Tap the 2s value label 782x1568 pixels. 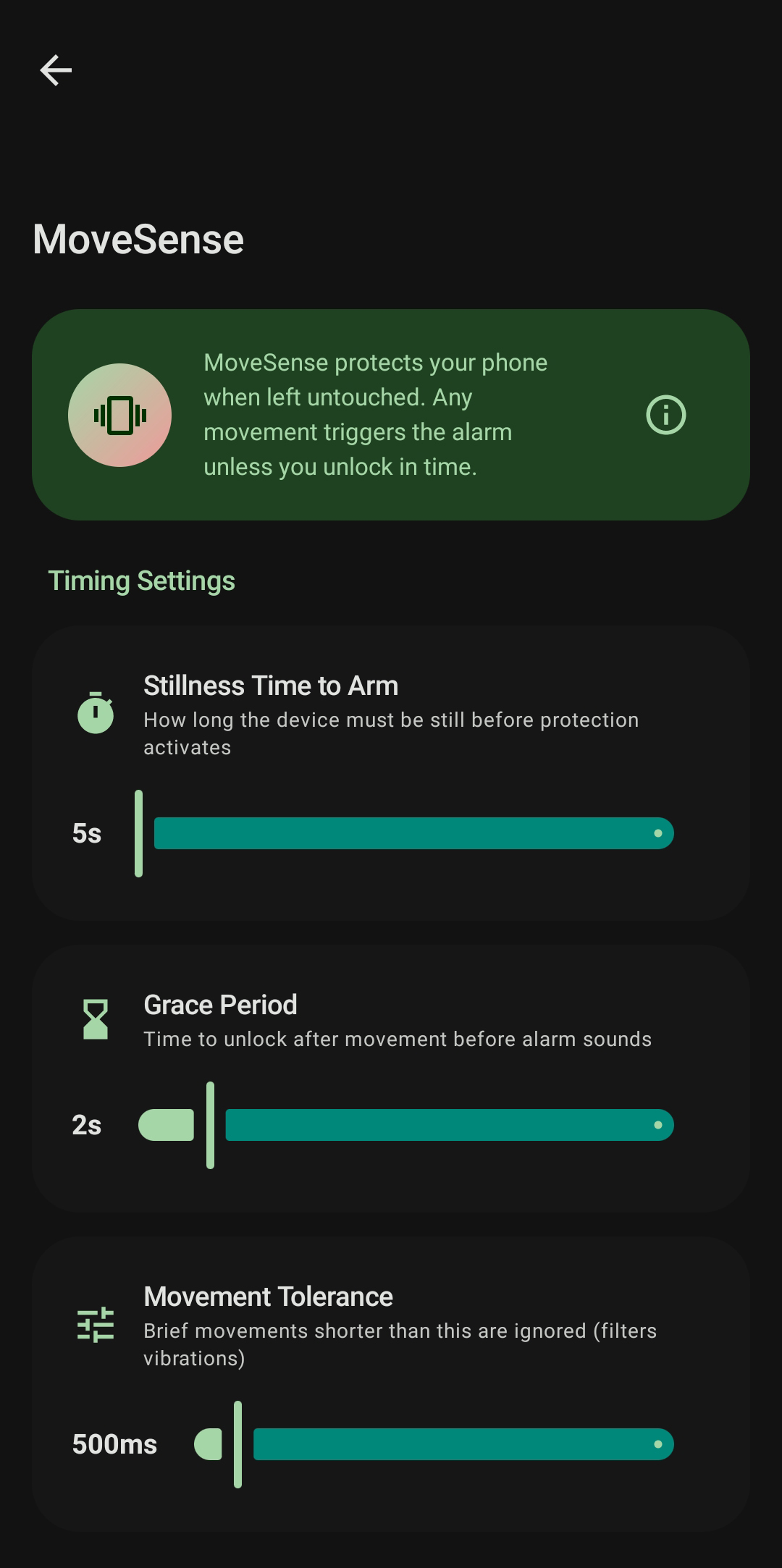coord(86,1125)
